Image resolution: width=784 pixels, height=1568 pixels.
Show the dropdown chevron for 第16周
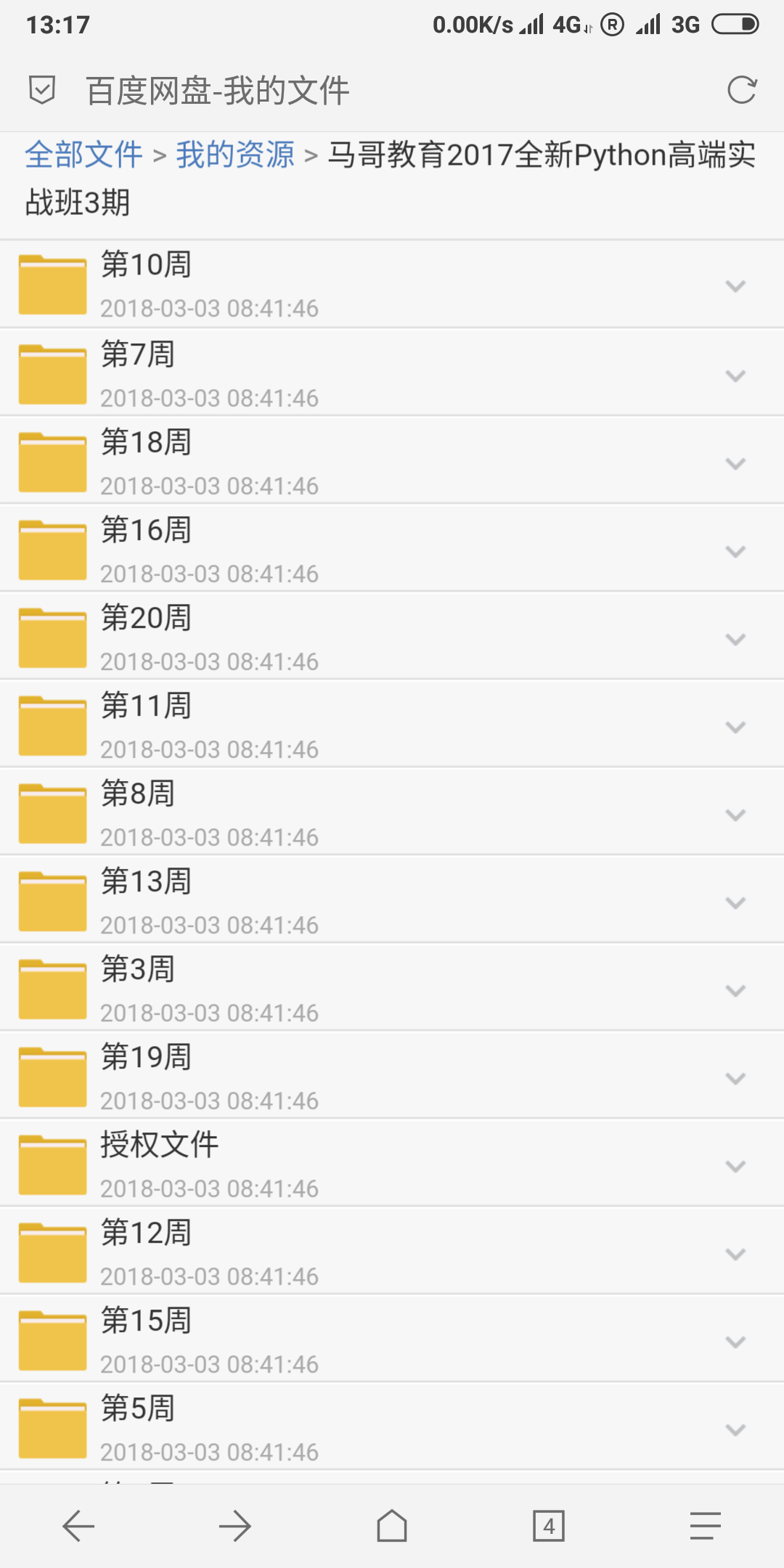coord(735,552)
